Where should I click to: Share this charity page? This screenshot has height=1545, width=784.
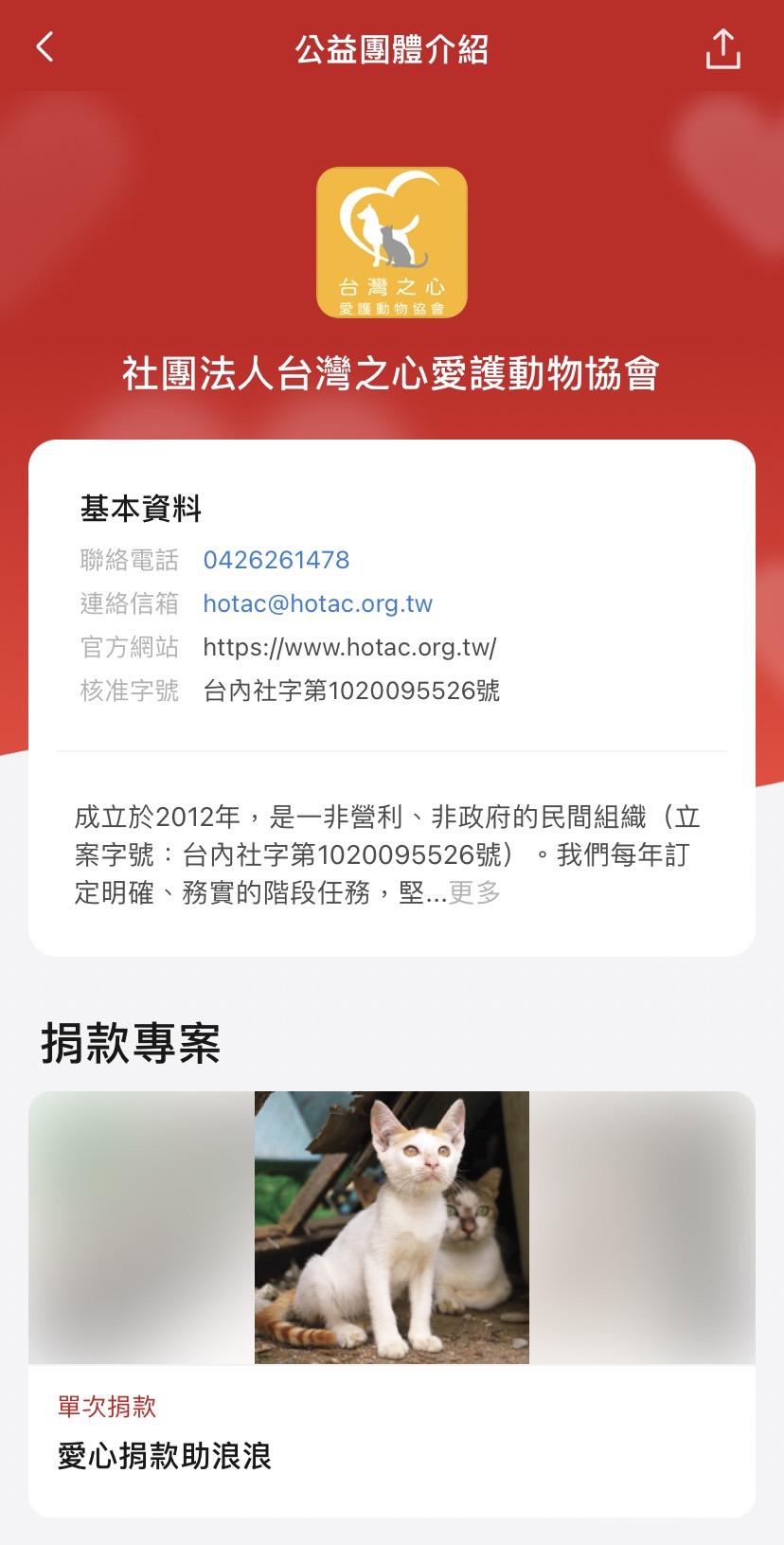coord(722,49)
